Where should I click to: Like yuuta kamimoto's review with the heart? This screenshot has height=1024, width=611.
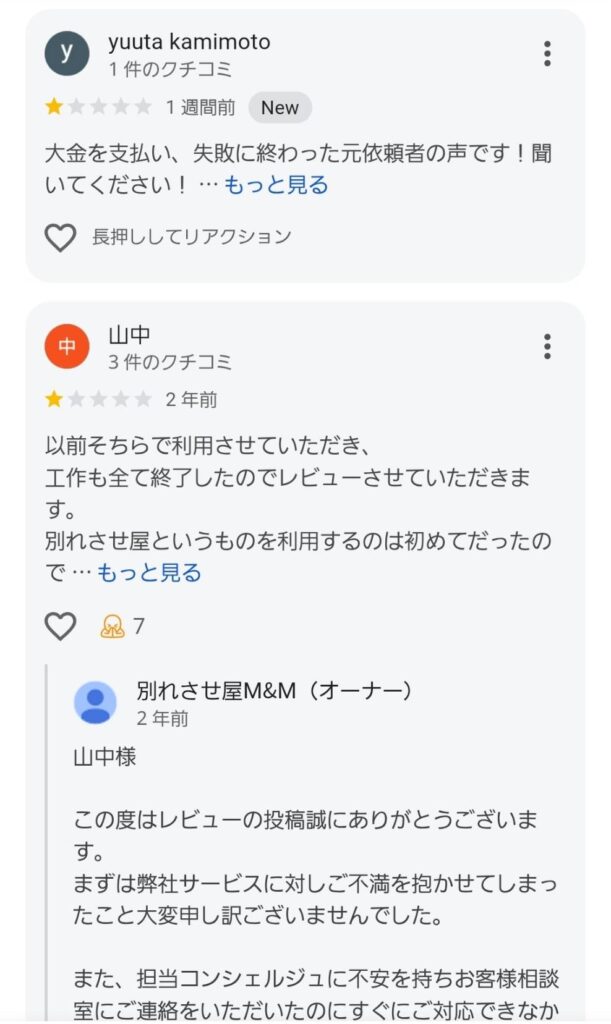(61, 237)
